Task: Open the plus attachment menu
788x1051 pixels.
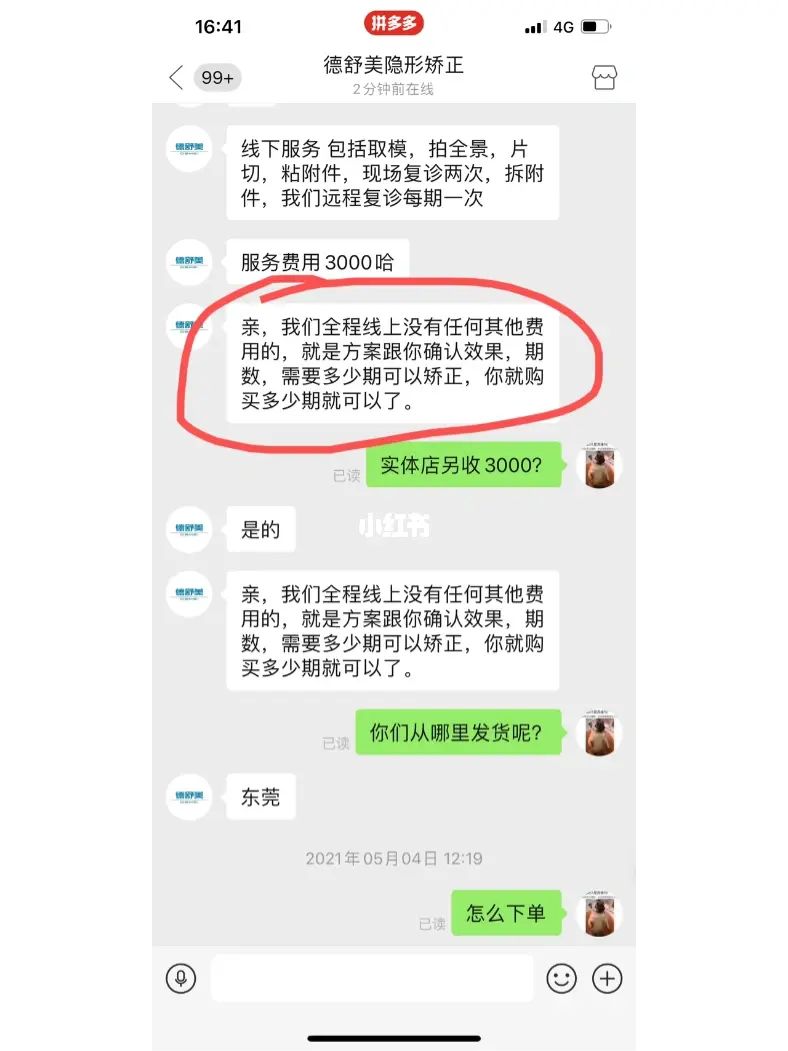Action: click(x=607, y=978)
